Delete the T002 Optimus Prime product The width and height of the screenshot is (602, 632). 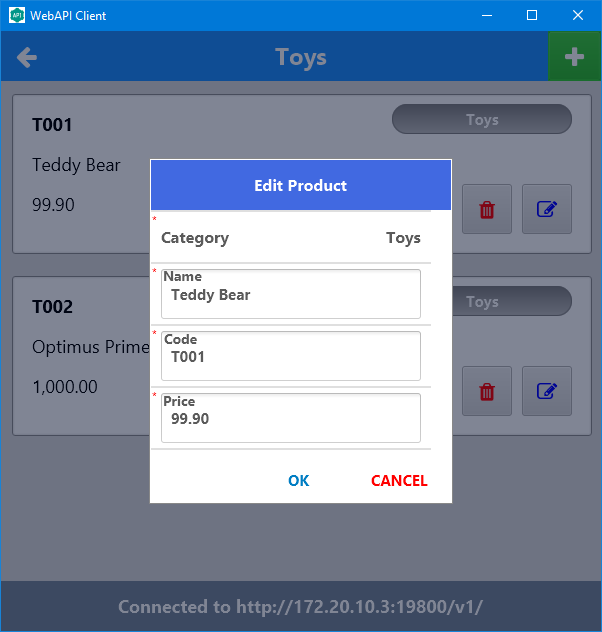pos(487,391)
